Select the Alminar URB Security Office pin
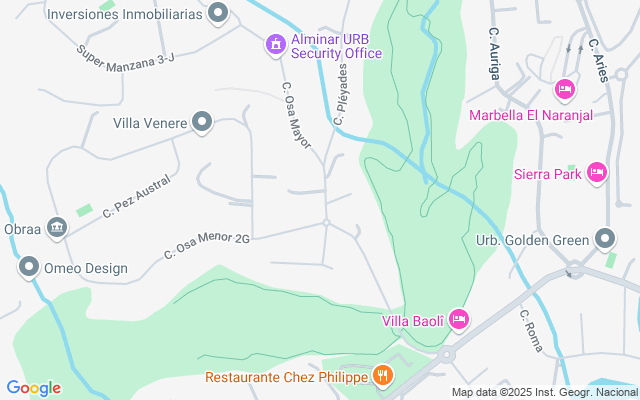Image resolution: width=640 pixels, height=400 pixels. pos(274,44)
